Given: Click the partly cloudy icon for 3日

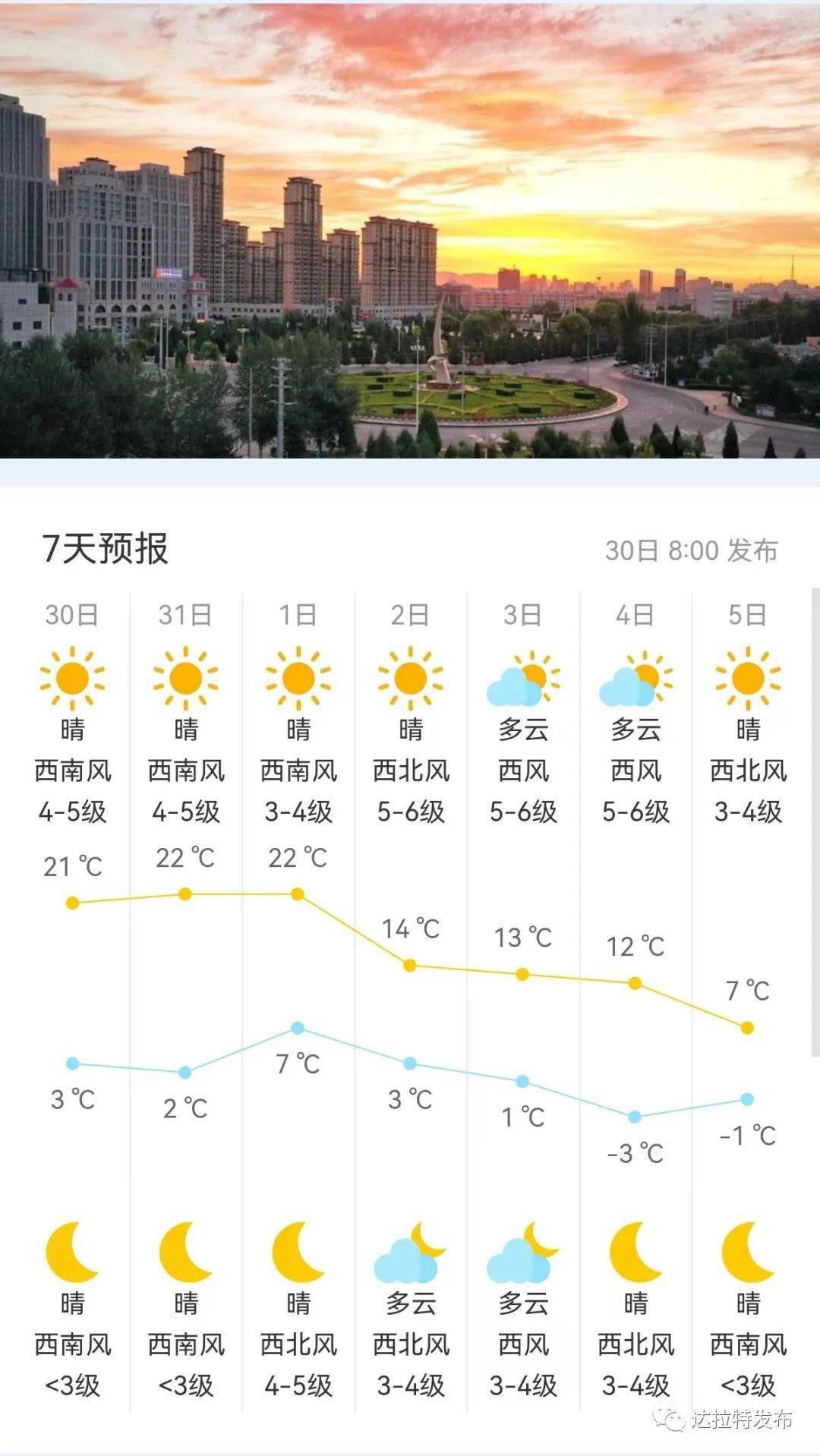Looking at the screenshot, I should 522,682.
